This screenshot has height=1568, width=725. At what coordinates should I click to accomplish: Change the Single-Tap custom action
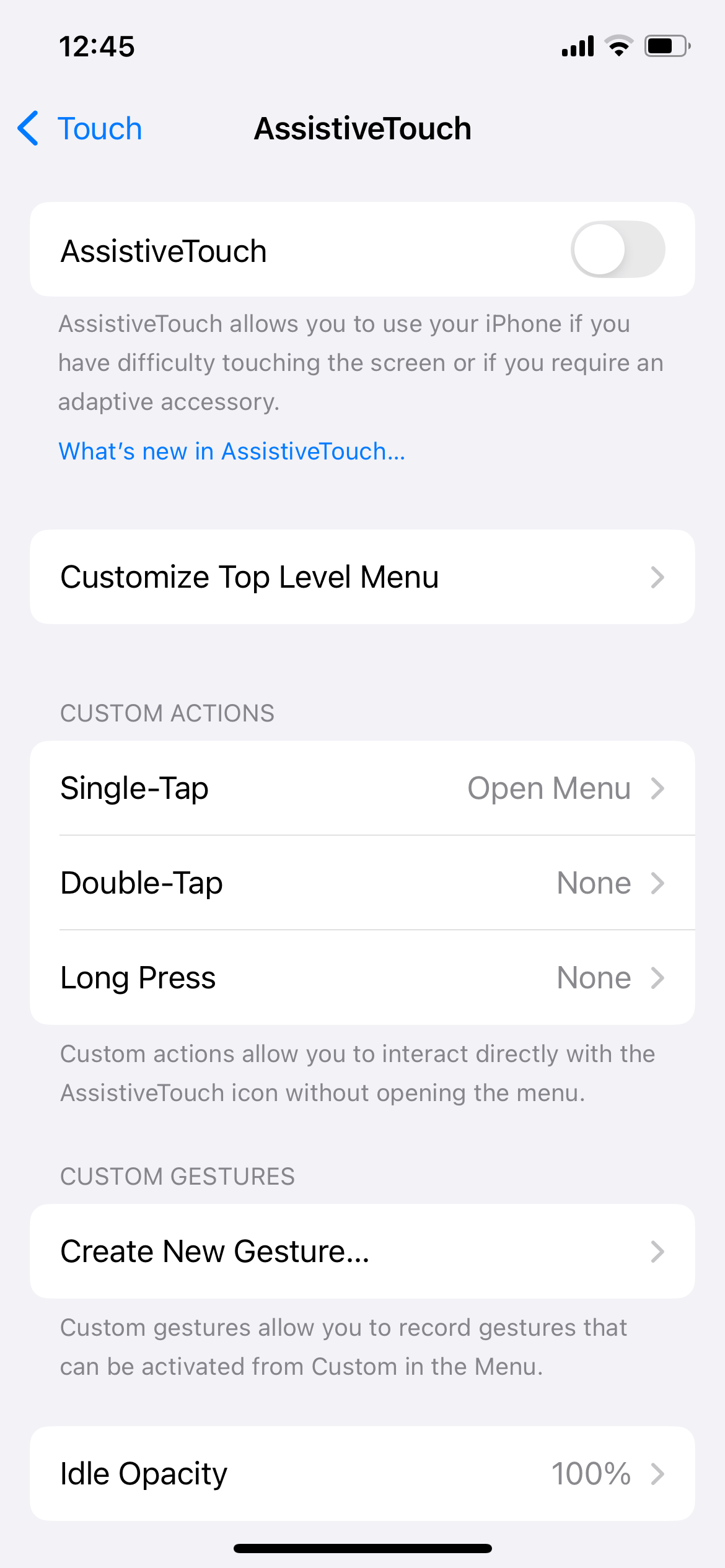pos(362,788)
